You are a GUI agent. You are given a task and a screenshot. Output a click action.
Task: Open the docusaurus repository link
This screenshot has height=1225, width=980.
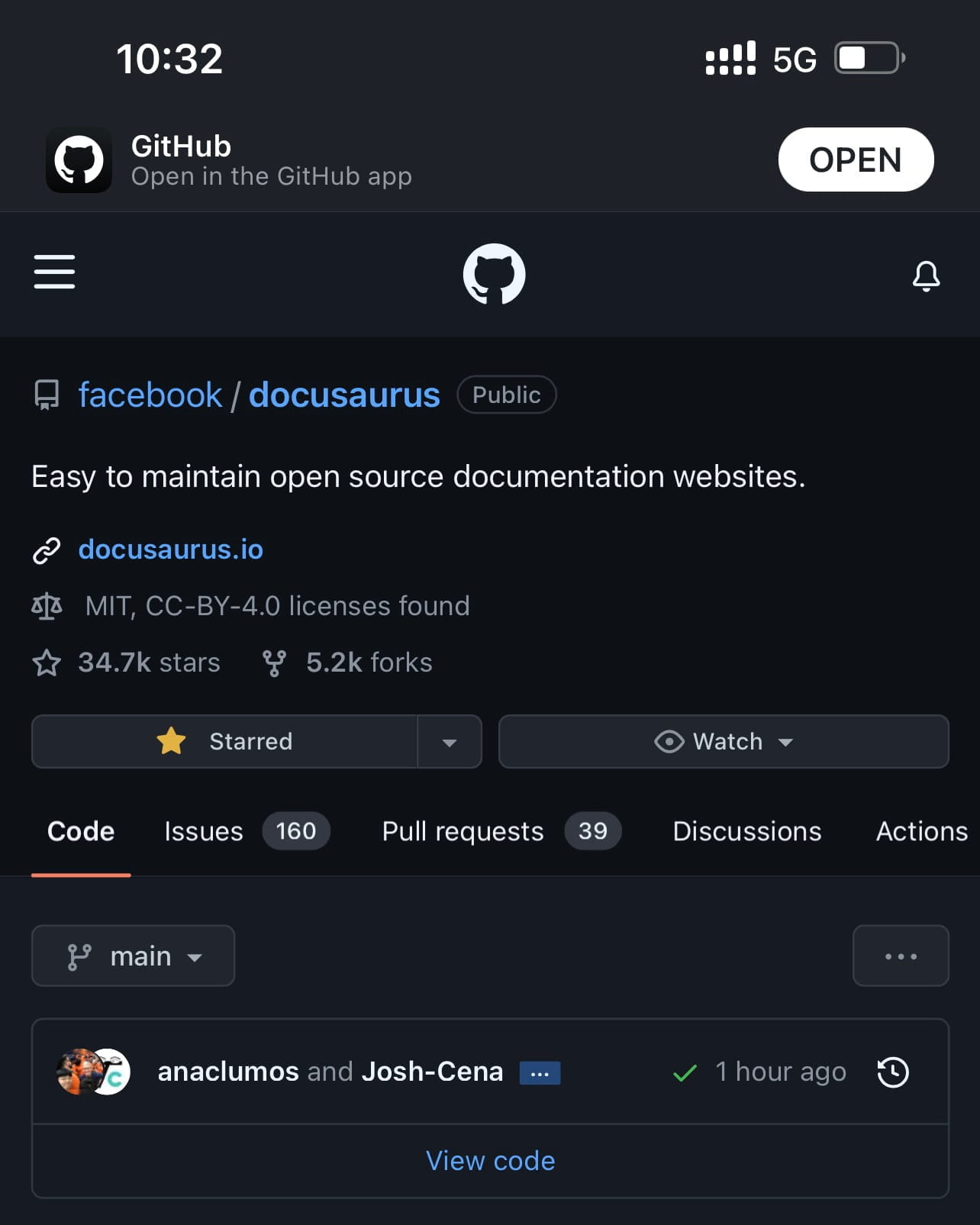point(344,395)
